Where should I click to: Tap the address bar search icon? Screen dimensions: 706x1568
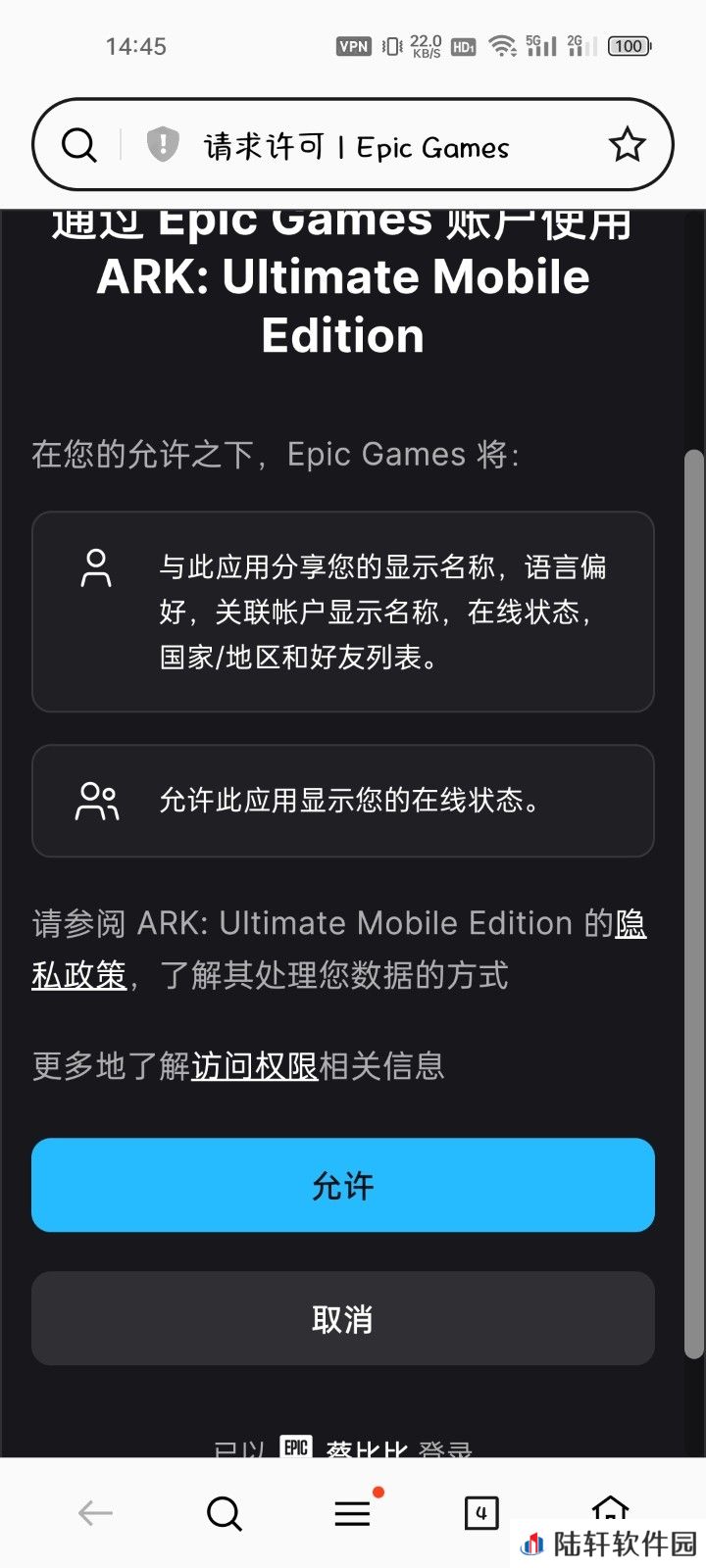click(79, 145)
